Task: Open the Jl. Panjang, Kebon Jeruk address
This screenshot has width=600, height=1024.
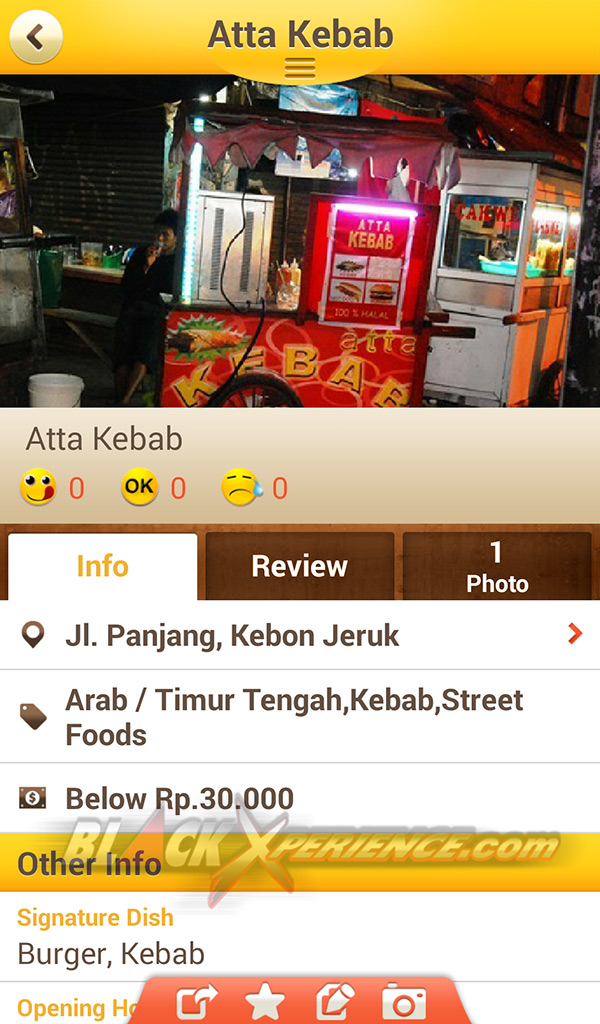Action: click(300, 635)
